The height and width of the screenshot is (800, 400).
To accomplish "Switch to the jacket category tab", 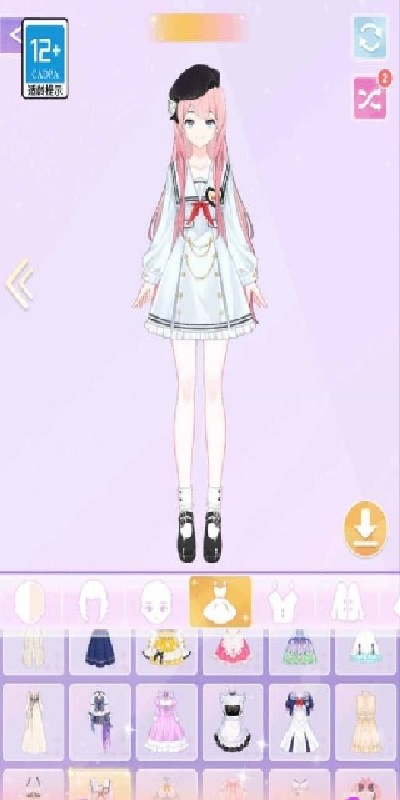I will click(x=347, y=602).
